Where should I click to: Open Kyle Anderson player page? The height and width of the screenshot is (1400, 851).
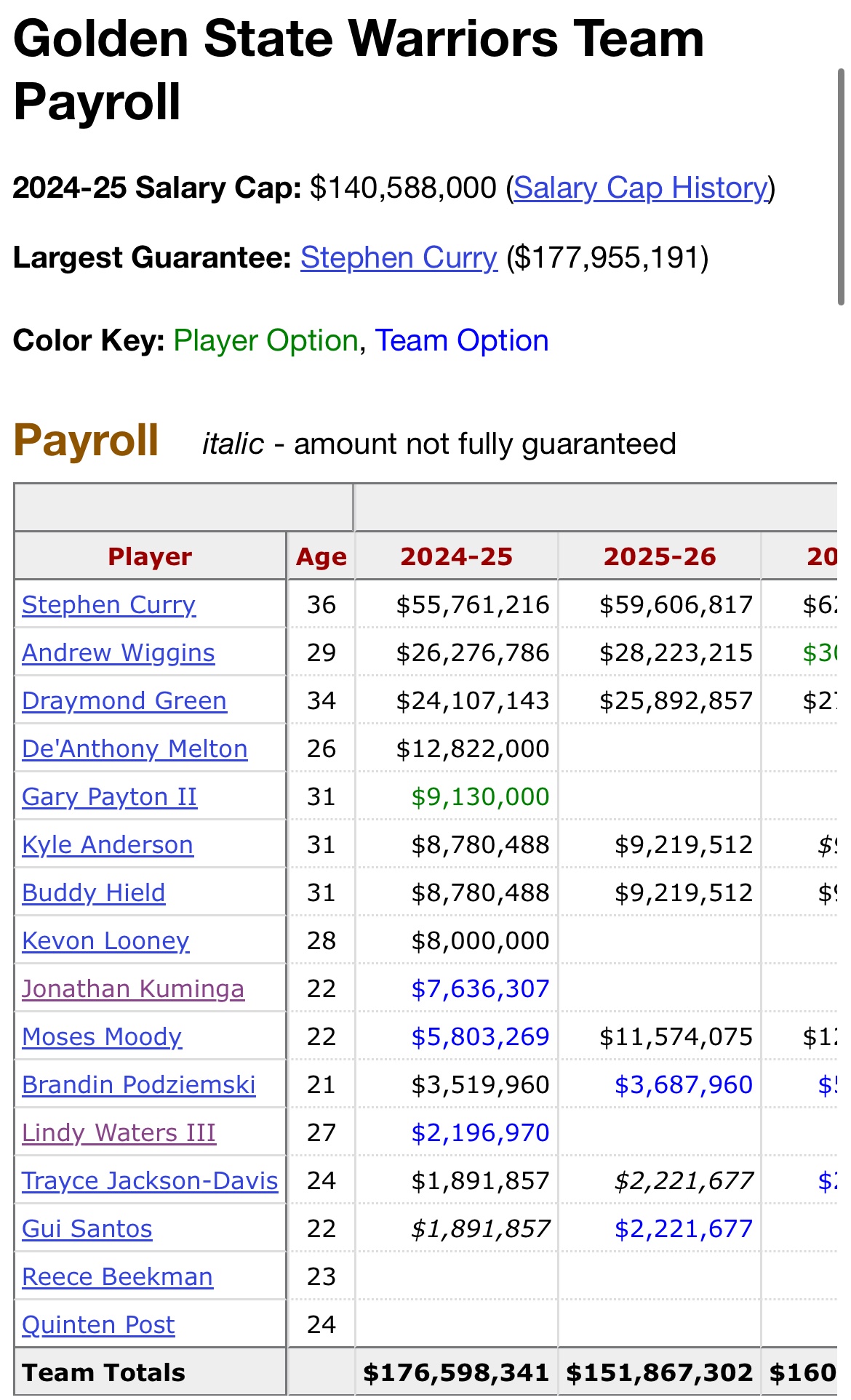click(108, 845)
